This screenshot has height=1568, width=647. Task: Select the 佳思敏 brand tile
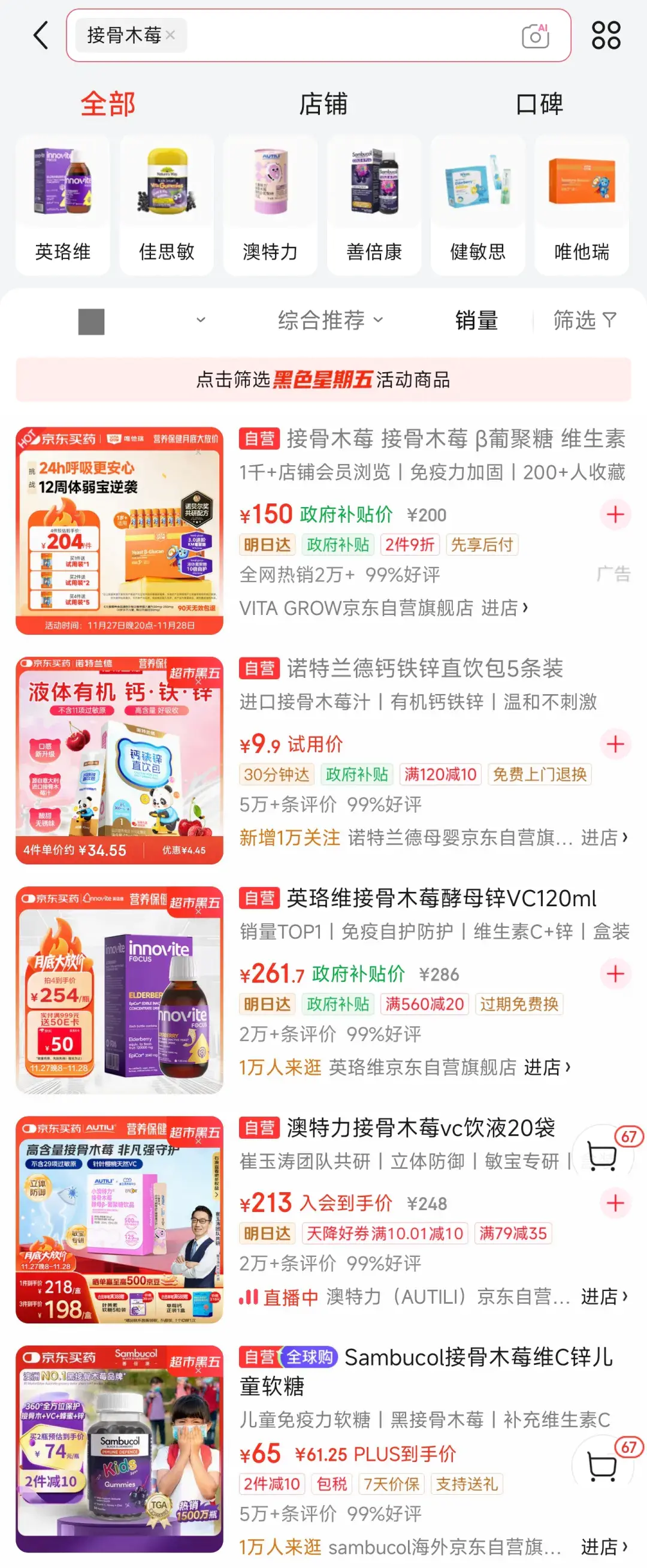tap(167, 205)
